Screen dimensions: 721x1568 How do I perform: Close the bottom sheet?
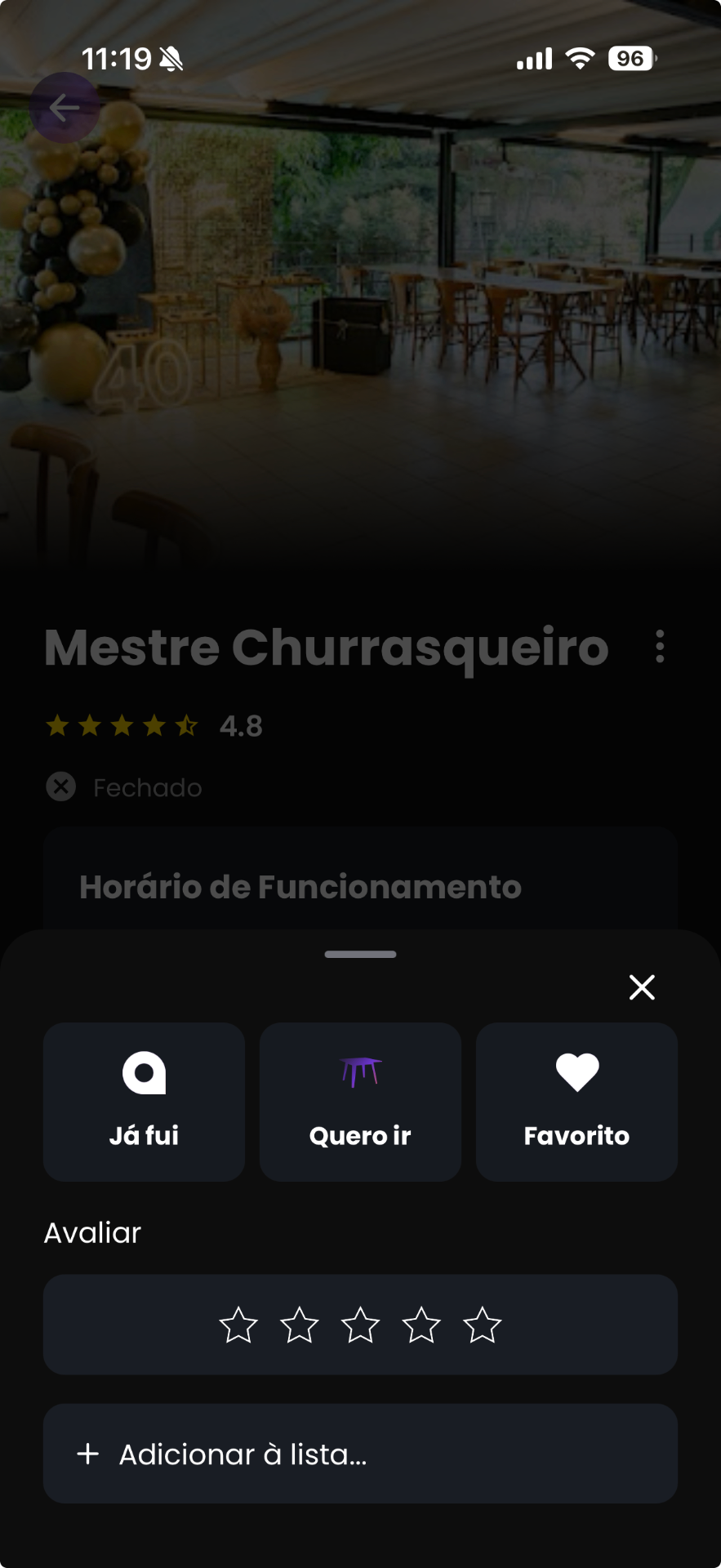coord(642,987)
